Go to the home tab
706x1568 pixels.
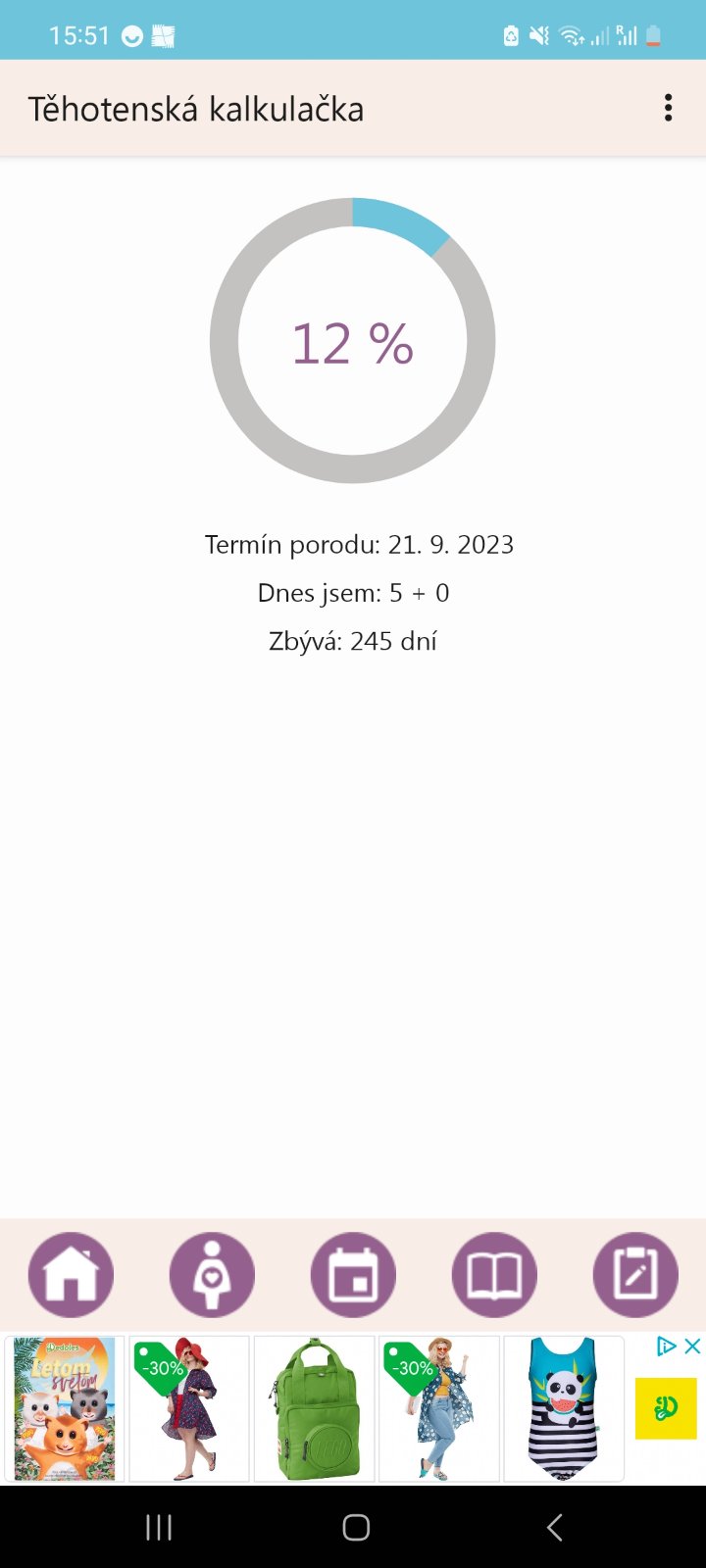pos(71,1274)
